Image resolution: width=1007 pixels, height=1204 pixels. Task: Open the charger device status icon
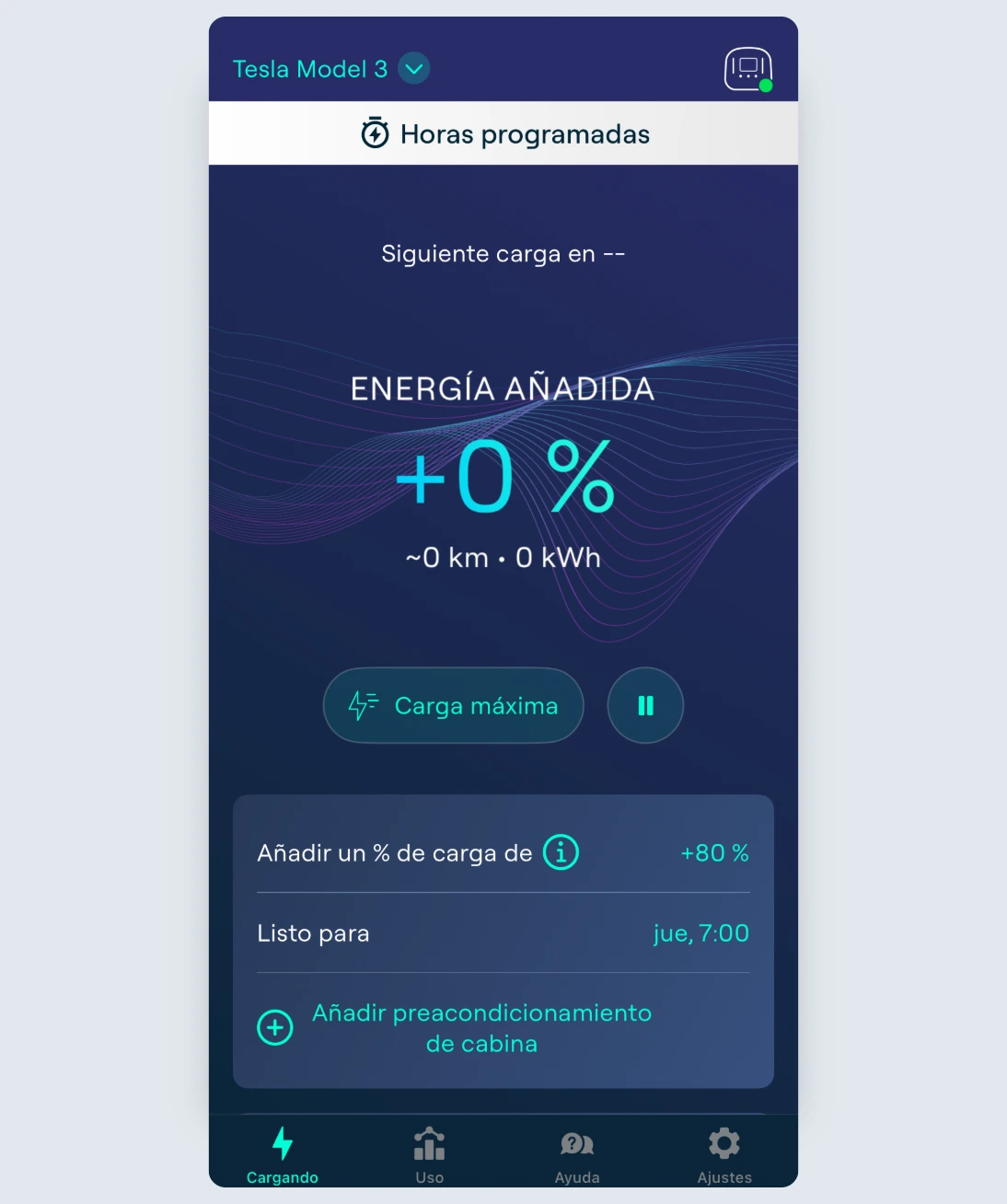(747, 69)
